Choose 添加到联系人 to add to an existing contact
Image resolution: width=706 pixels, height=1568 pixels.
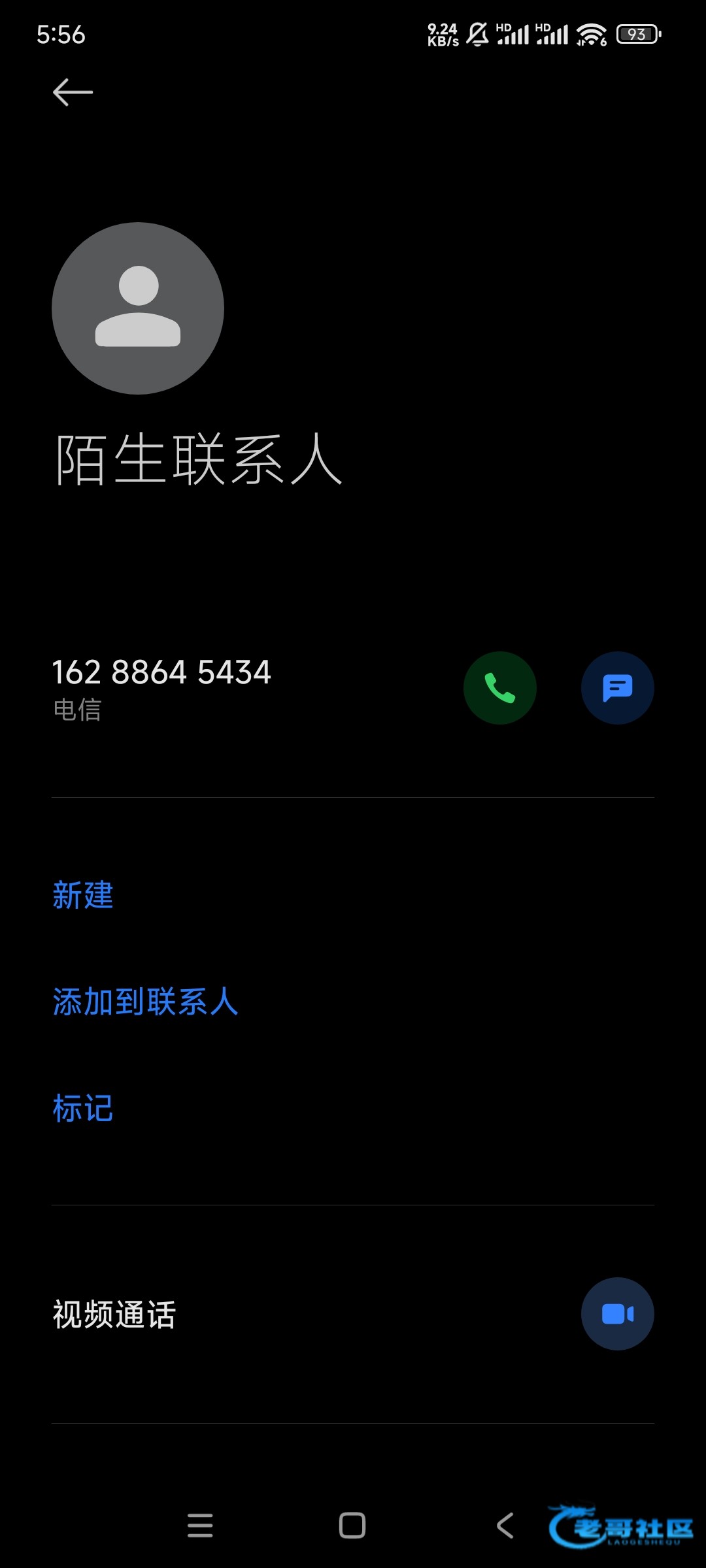tap(145, 1002)
